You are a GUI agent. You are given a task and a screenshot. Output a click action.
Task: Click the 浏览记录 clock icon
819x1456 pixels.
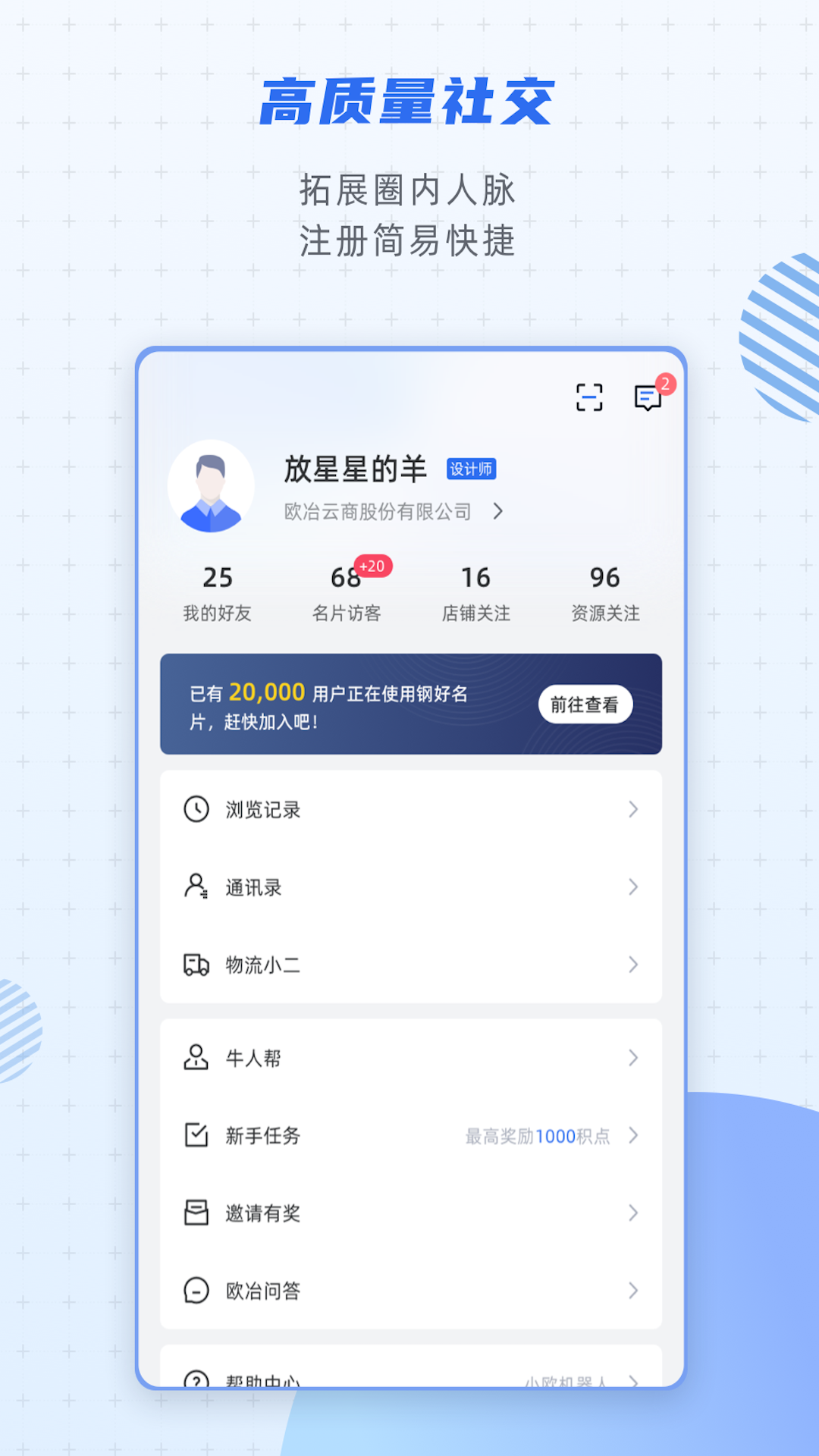click(196, 809)
